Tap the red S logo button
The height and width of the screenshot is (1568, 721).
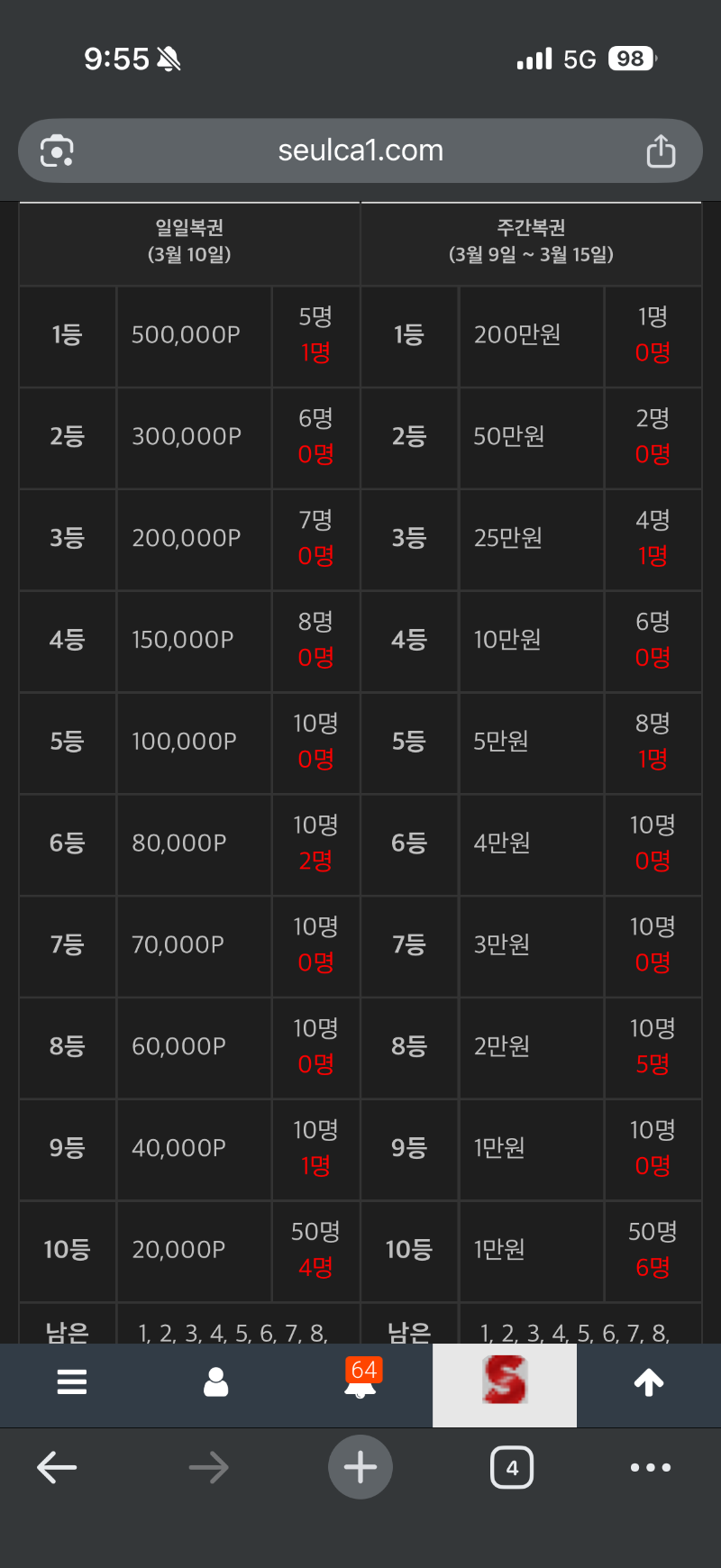tap(505, 1381)
